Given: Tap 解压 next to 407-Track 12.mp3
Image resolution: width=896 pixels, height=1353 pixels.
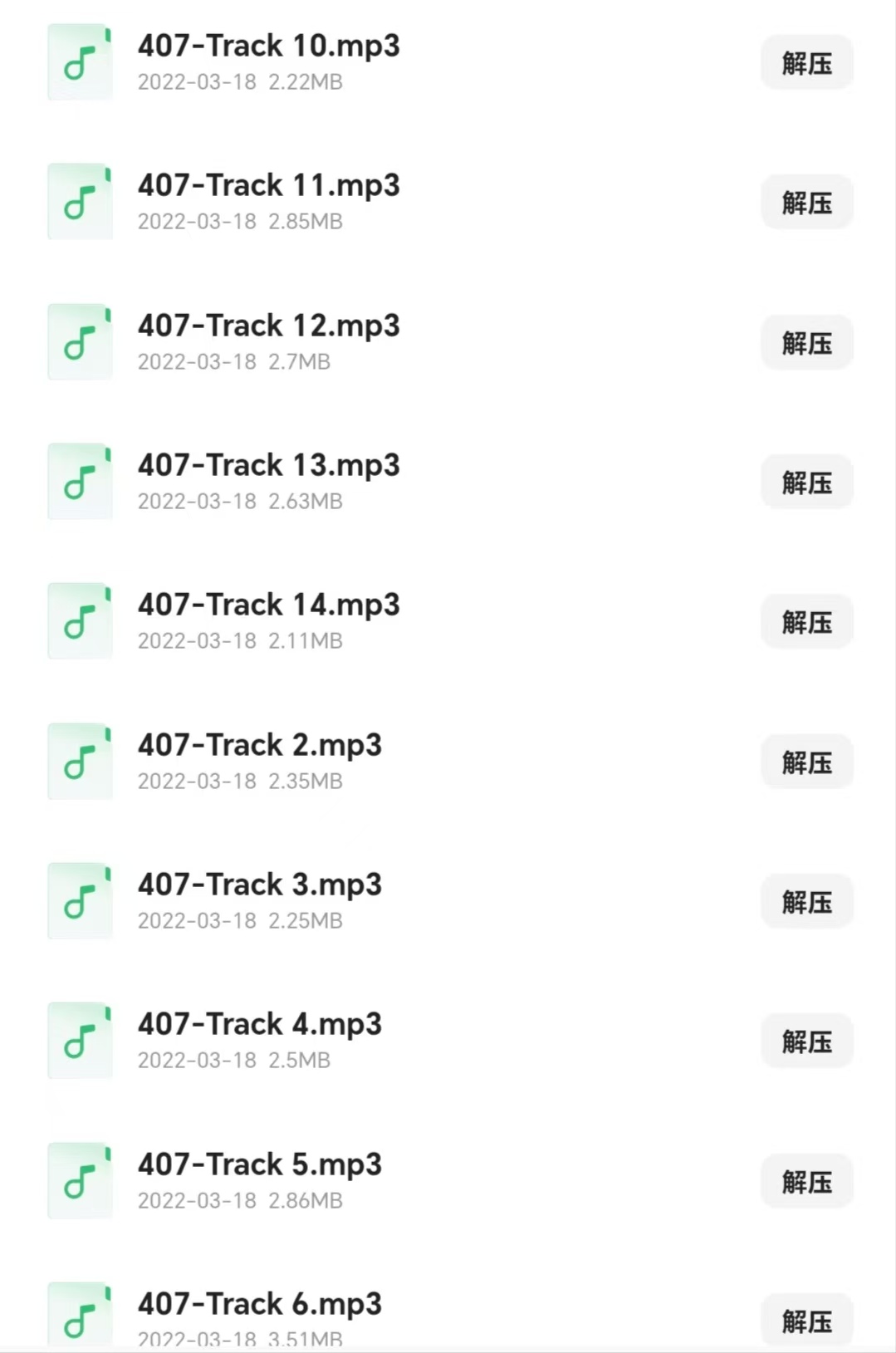Looking at the screenshot, I should click(806, 343).
